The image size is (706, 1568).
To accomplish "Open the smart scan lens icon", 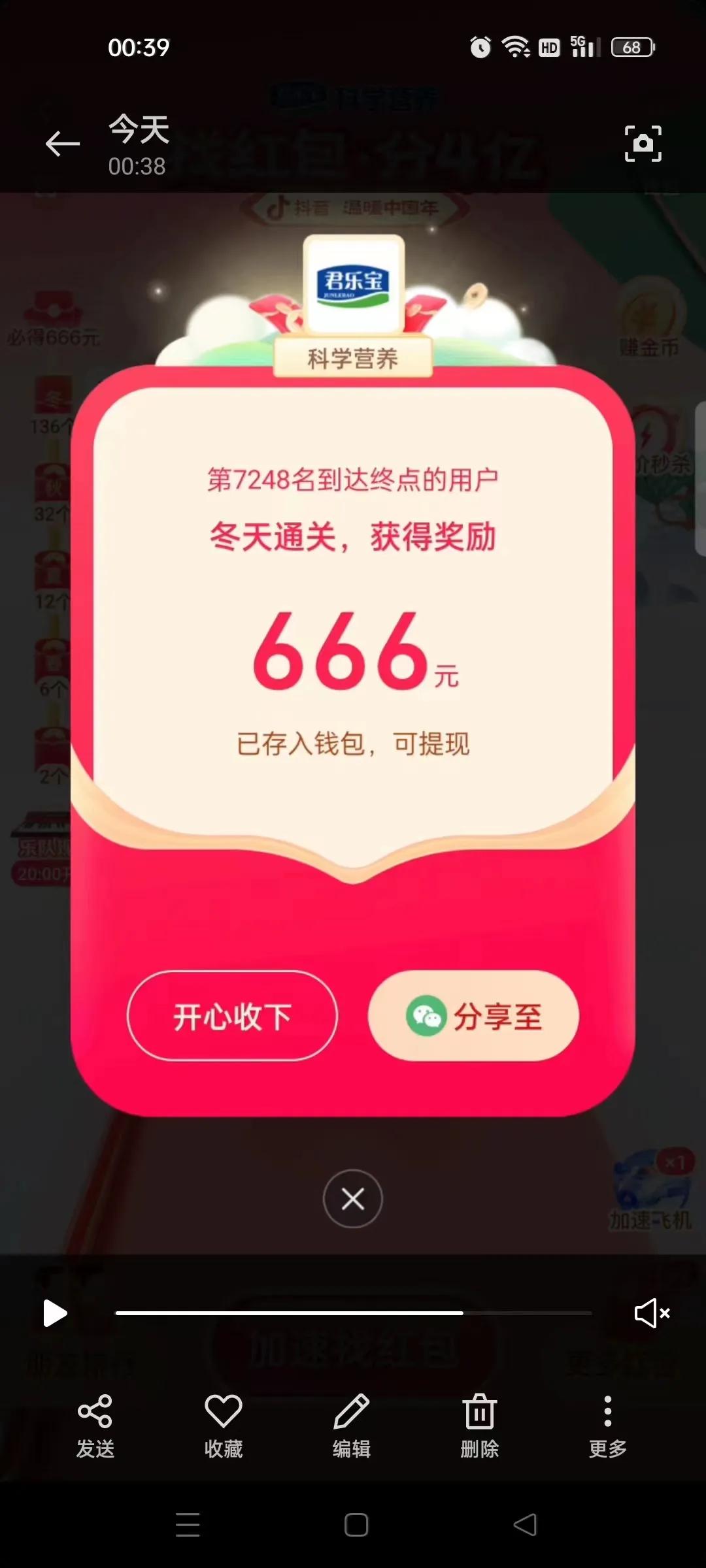I will click(643, 144).
